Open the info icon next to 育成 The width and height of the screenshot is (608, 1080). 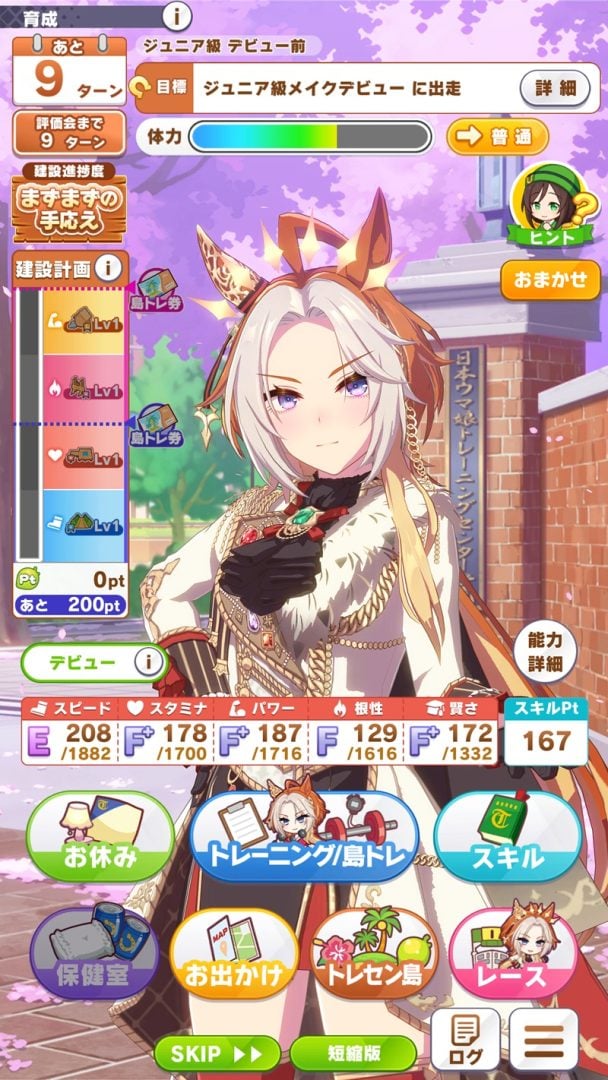tap(177, 16)
